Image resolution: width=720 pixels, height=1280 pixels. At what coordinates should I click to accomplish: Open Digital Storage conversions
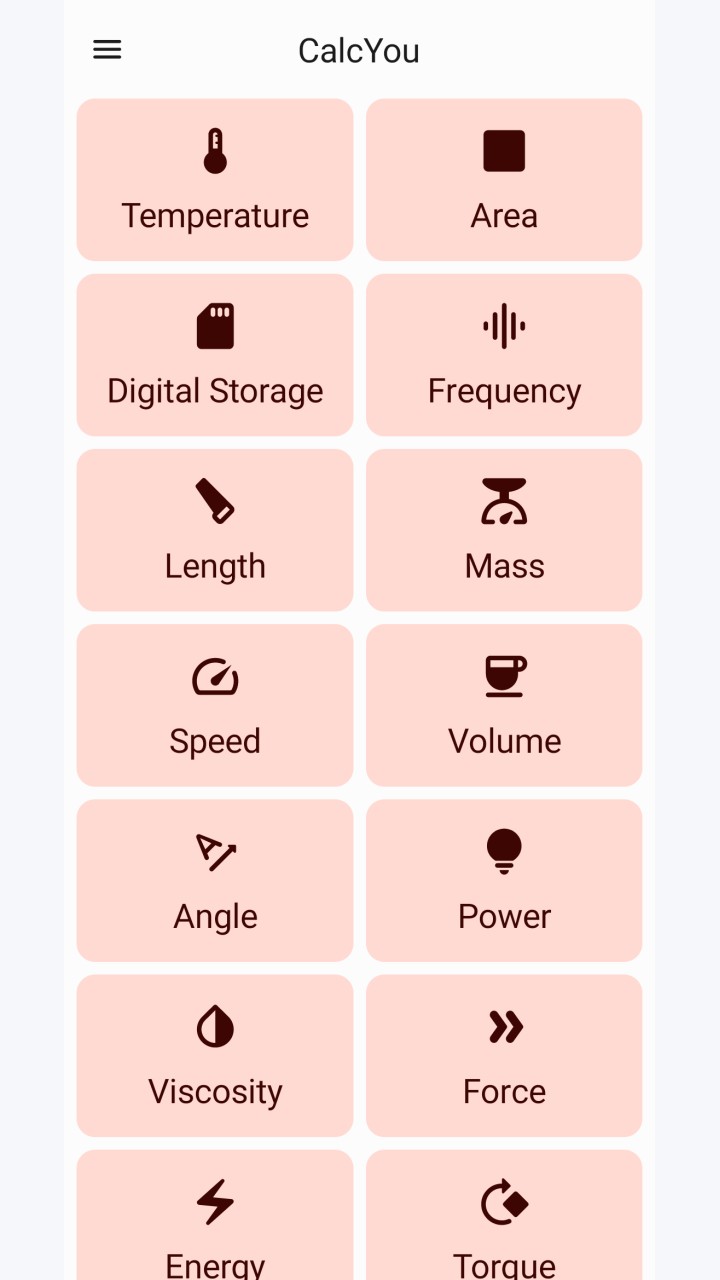tap(215, 355)
